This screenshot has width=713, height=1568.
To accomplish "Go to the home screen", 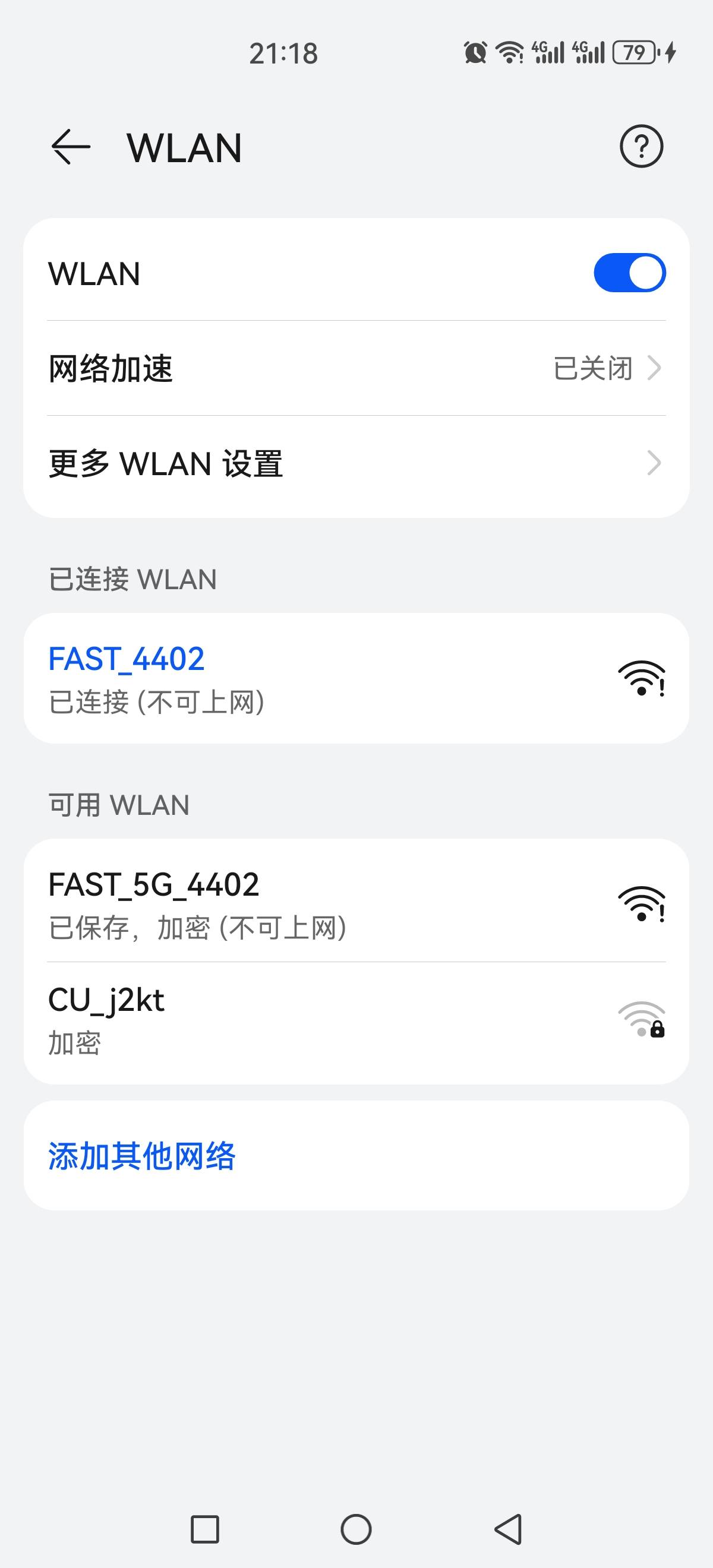I will [x=356, y=1528].
